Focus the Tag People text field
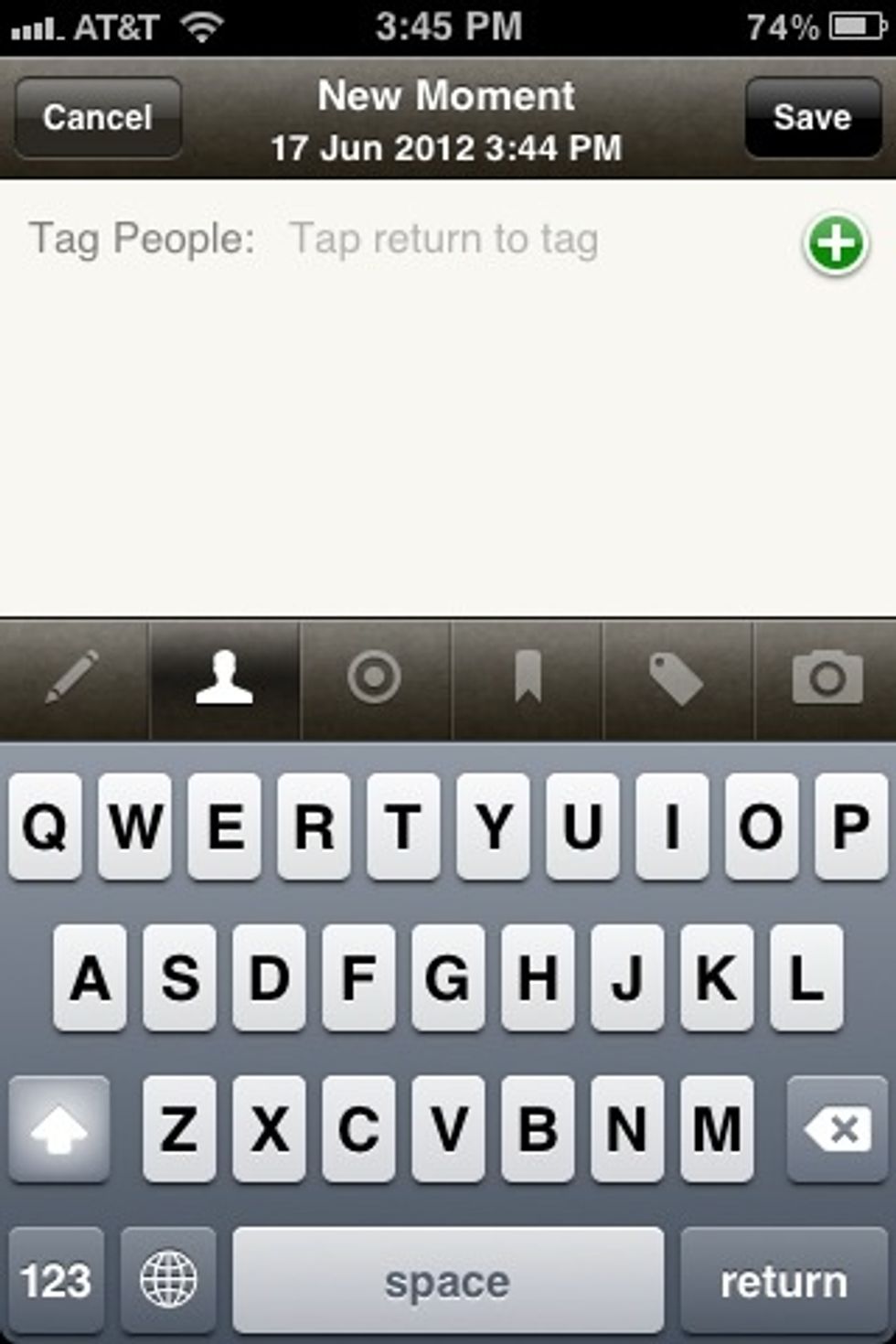This screenshot has height=1344, width=896. click(512, 240)
